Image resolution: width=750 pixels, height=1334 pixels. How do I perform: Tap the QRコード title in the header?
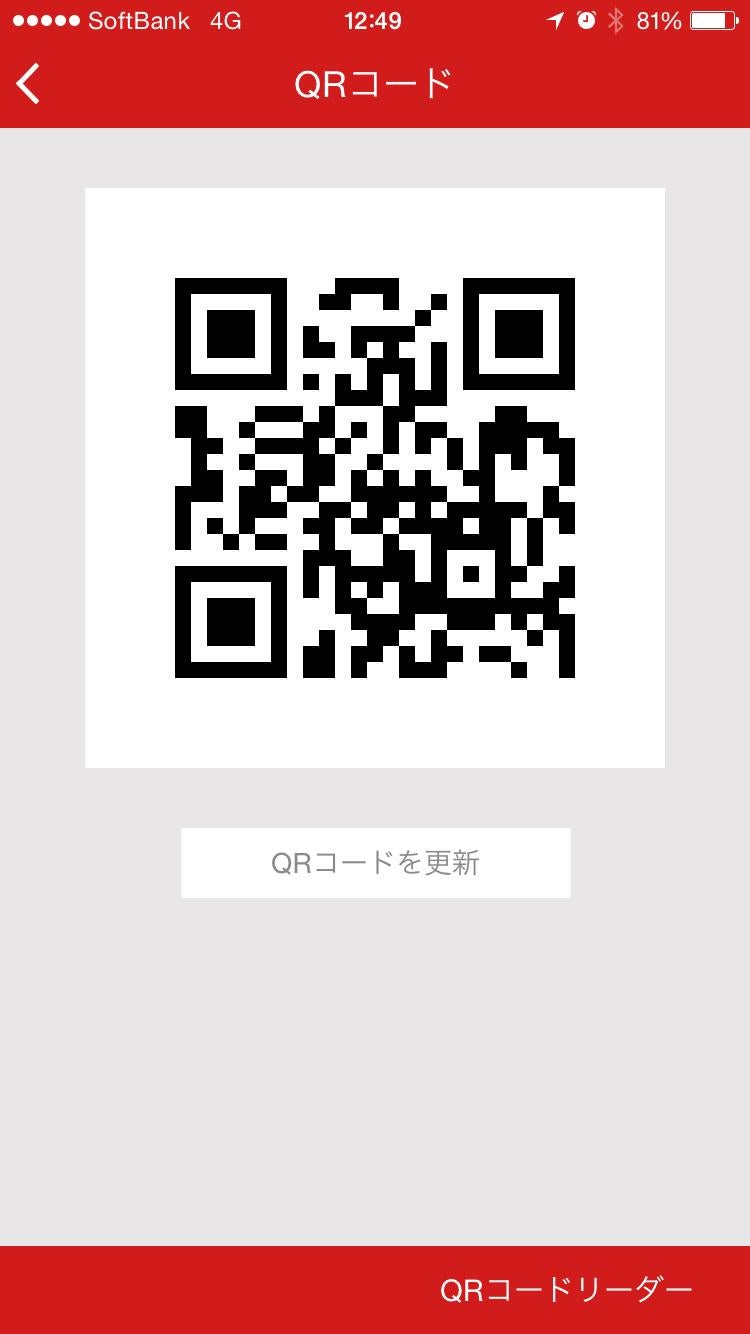pyautogui.click(x=375, y=84)
